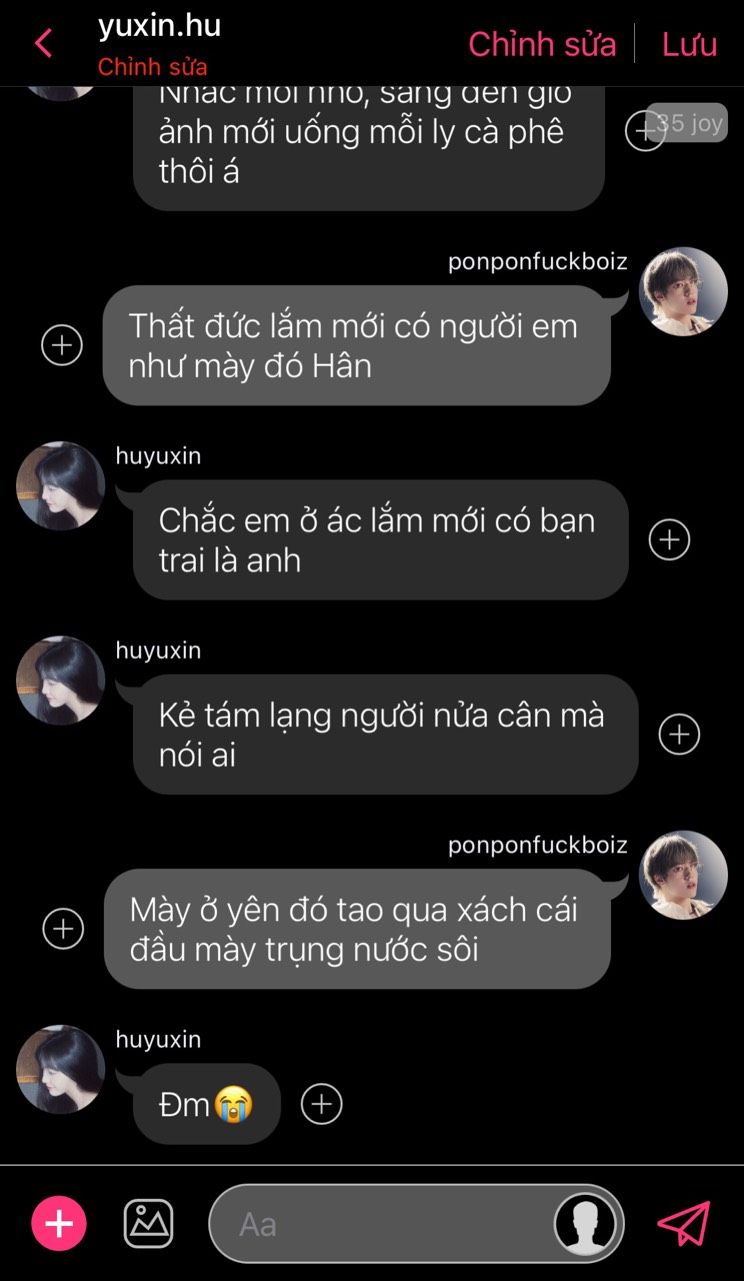Tap red Chỉnh sửa under yuxin.hu
The width and height of the screenshot is (744, 1281).
(x=152, y=67)
